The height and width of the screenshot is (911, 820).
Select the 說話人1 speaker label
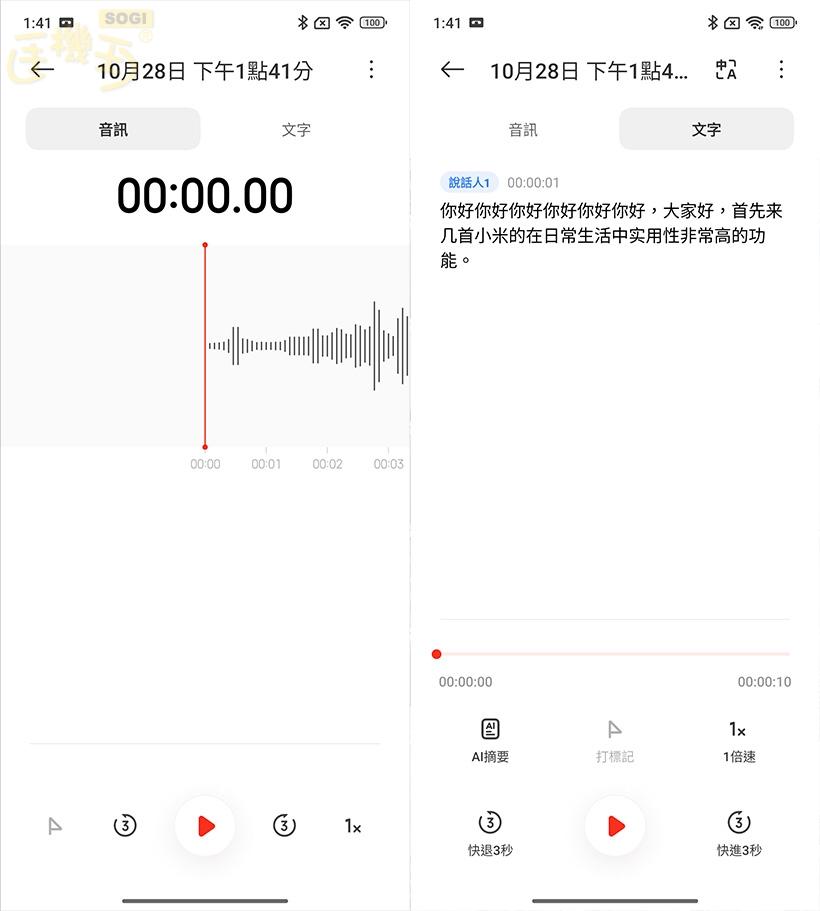(x=469, y=183)
